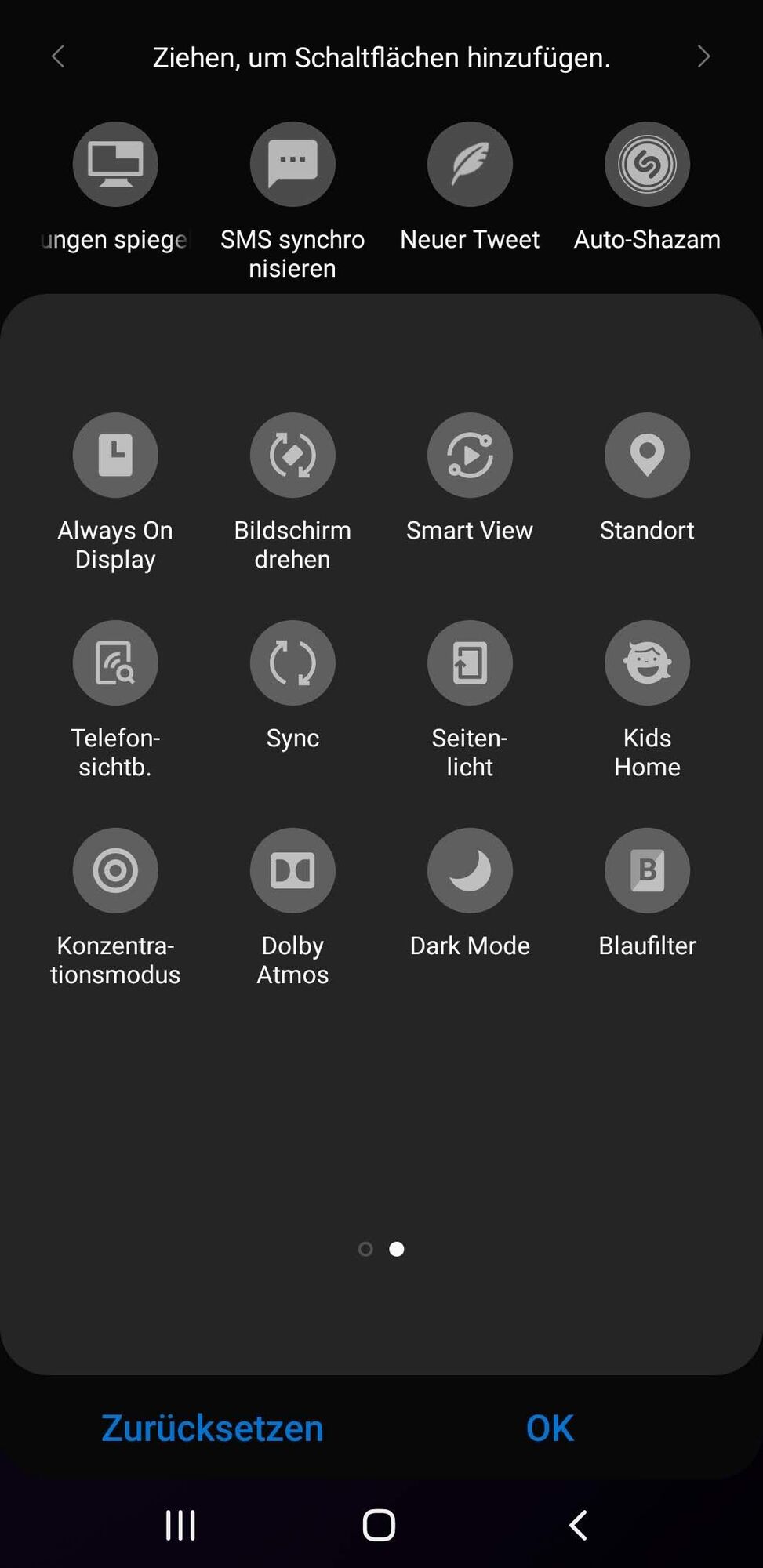Select the Always On Display tile
This screenshot has width=763, height=1568.
click(115, 456)
